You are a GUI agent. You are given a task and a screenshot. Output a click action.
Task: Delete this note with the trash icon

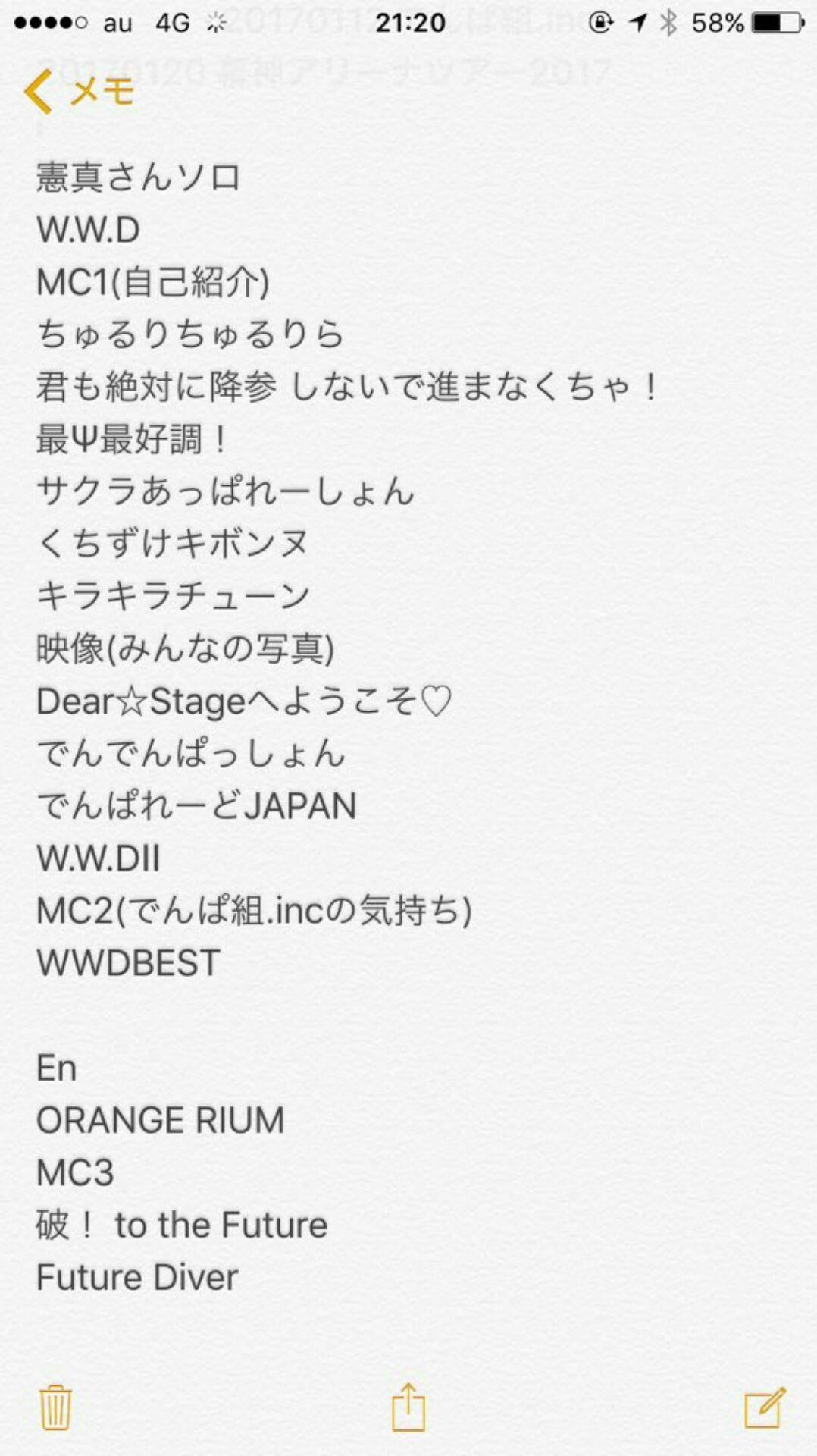tap(55, 1407)
